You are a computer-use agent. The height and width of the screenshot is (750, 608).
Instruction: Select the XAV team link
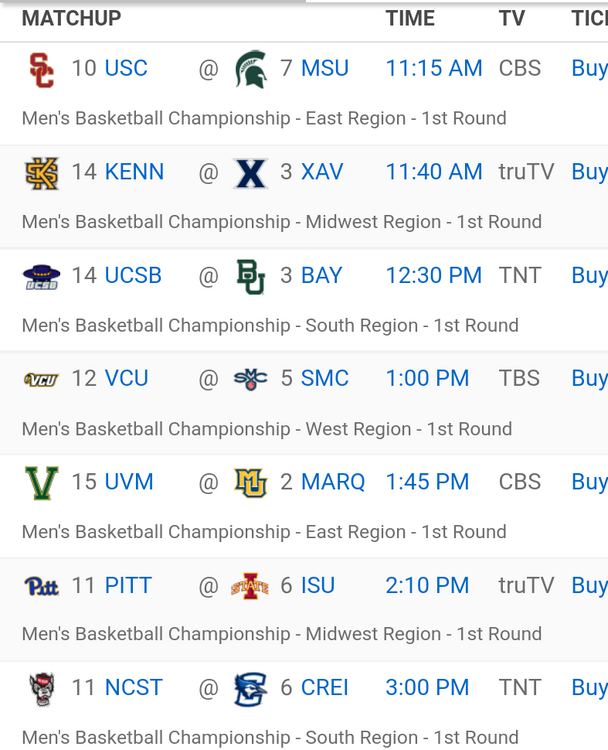coord(322,172)
